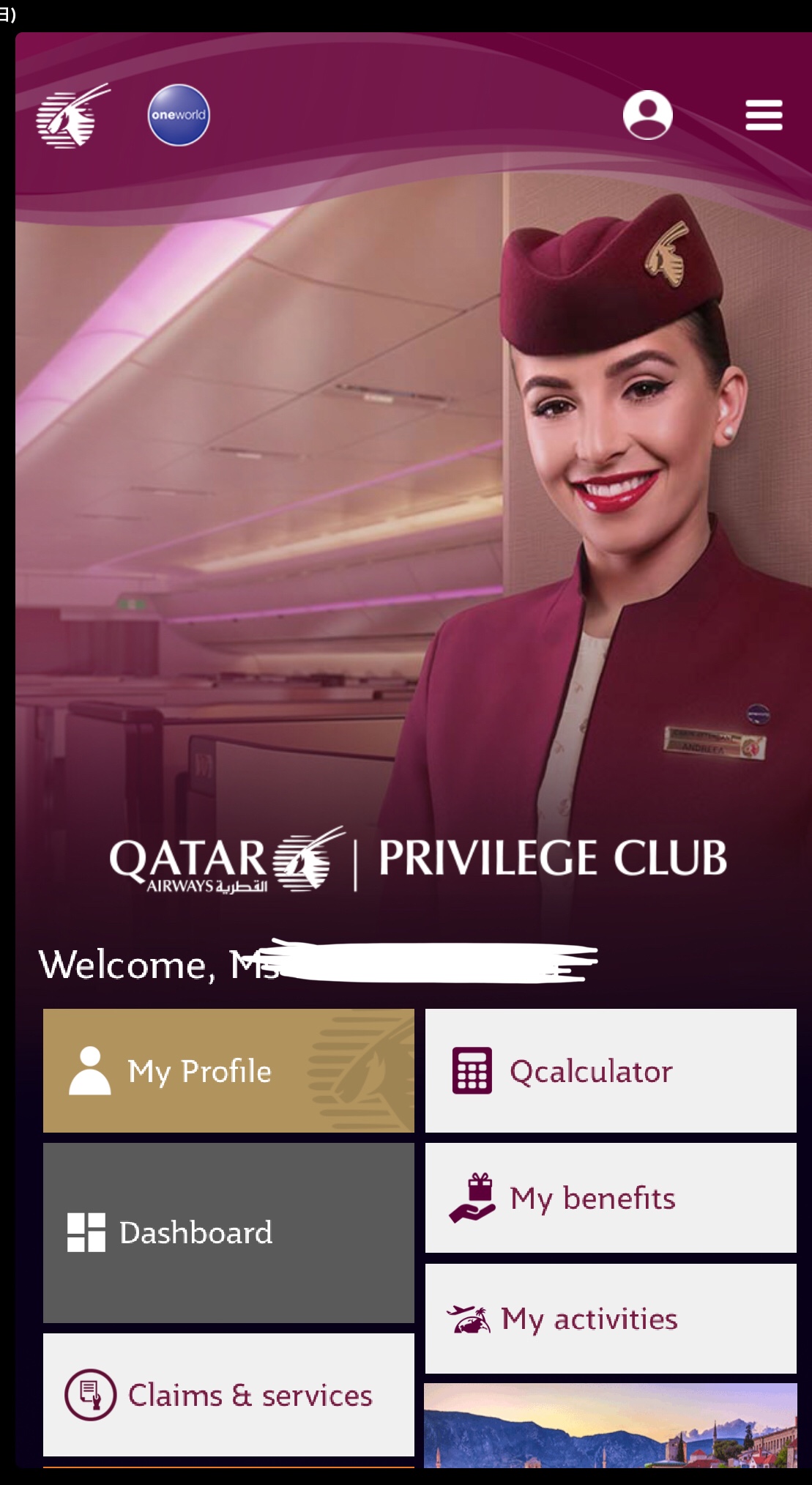This screenshot has width=812, height=1485.
Task: View My benefits
Action: [611, 1198]
